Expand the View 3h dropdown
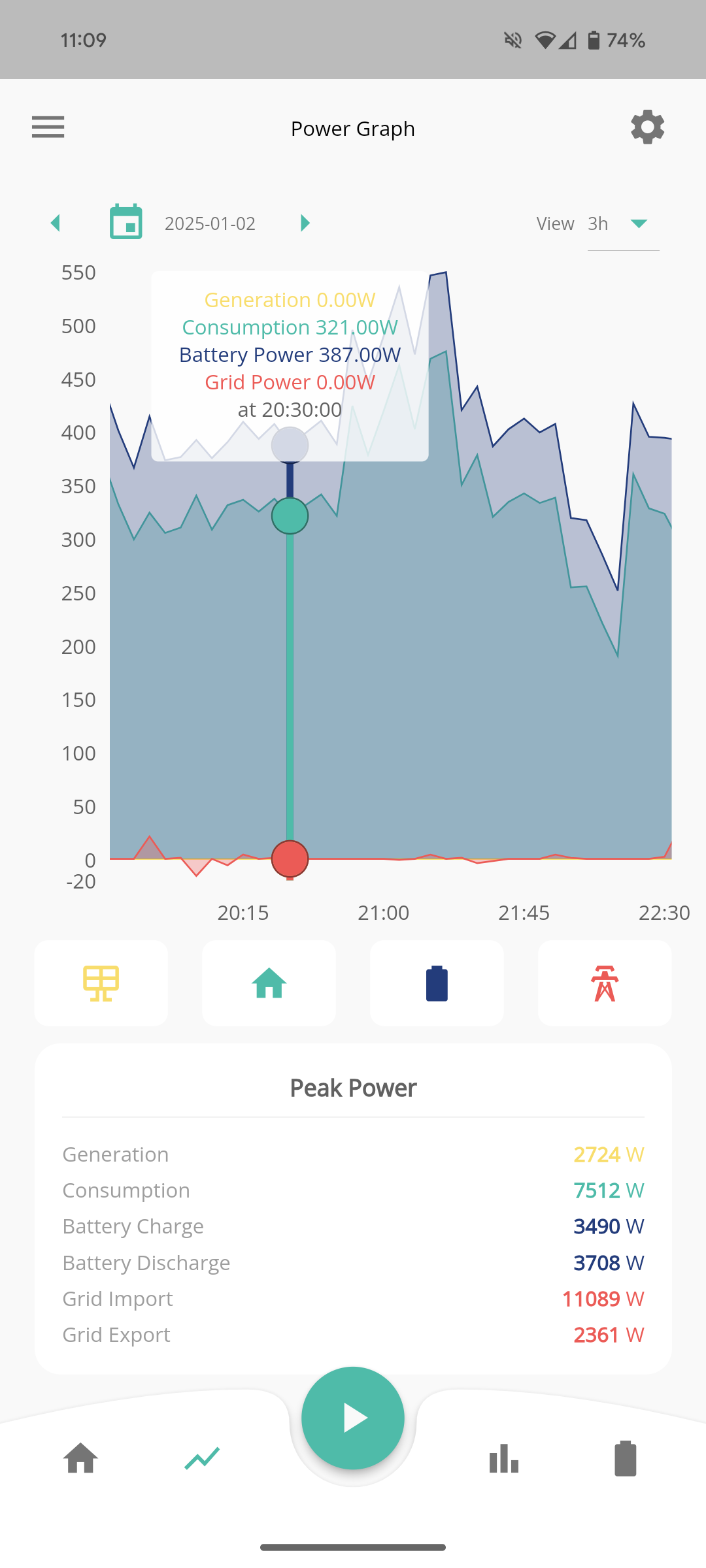Screen dimensions: 706x1568 pos(623,224)
